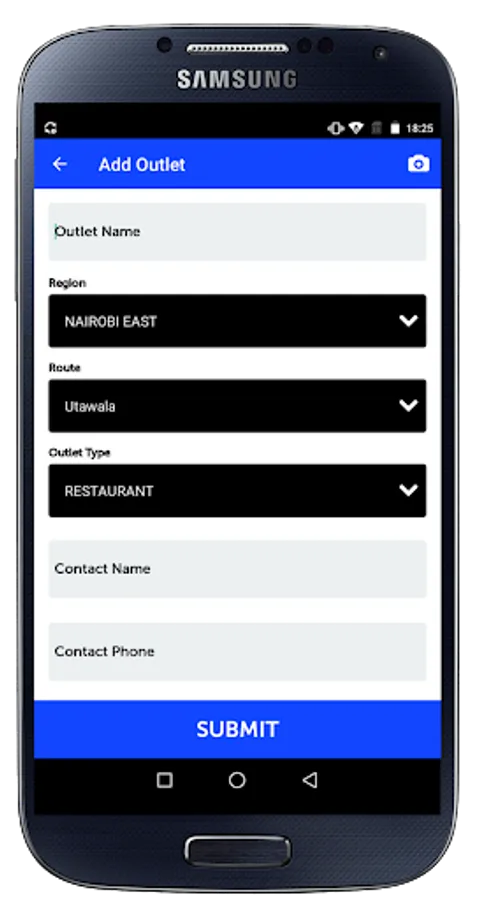Open the Route dropdown showing Utawala

pyautogui.click(x=237, y=406)
